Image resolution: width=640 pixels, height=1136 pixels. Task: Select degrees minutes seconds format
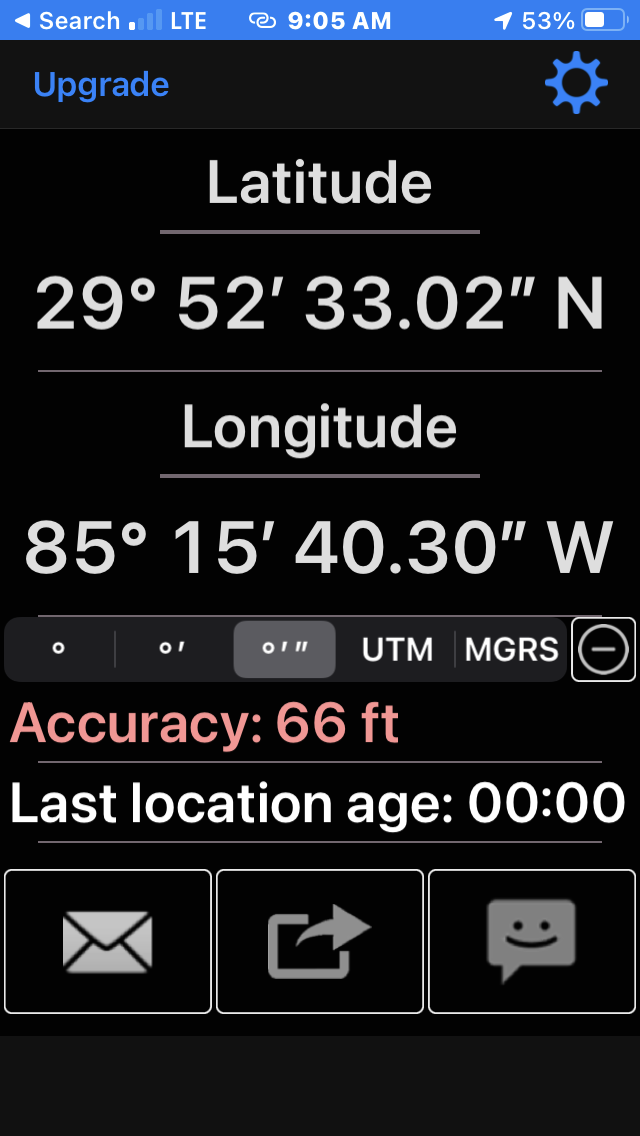pos(285,649)
